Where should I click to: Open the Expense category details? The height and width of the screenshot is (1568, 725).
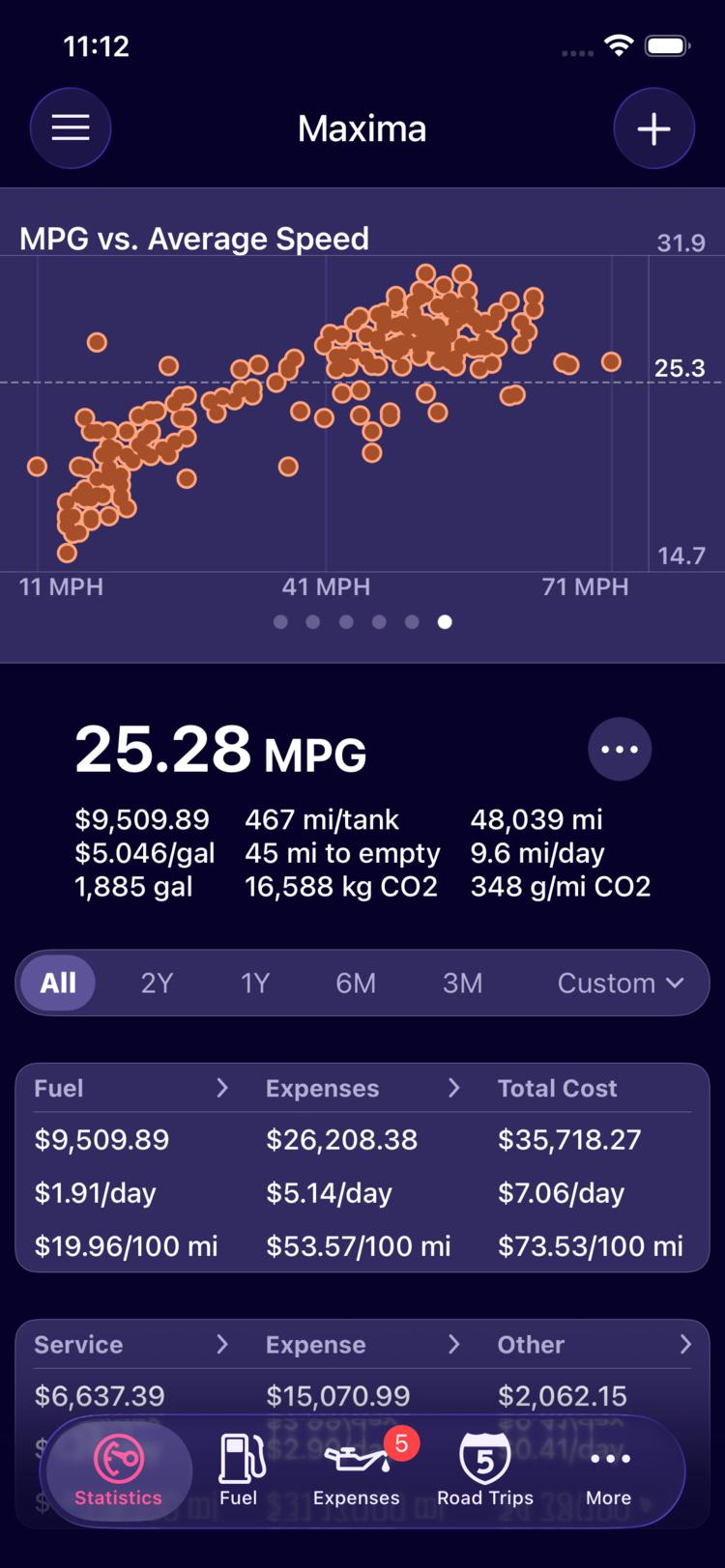(x=362, y=1344)
